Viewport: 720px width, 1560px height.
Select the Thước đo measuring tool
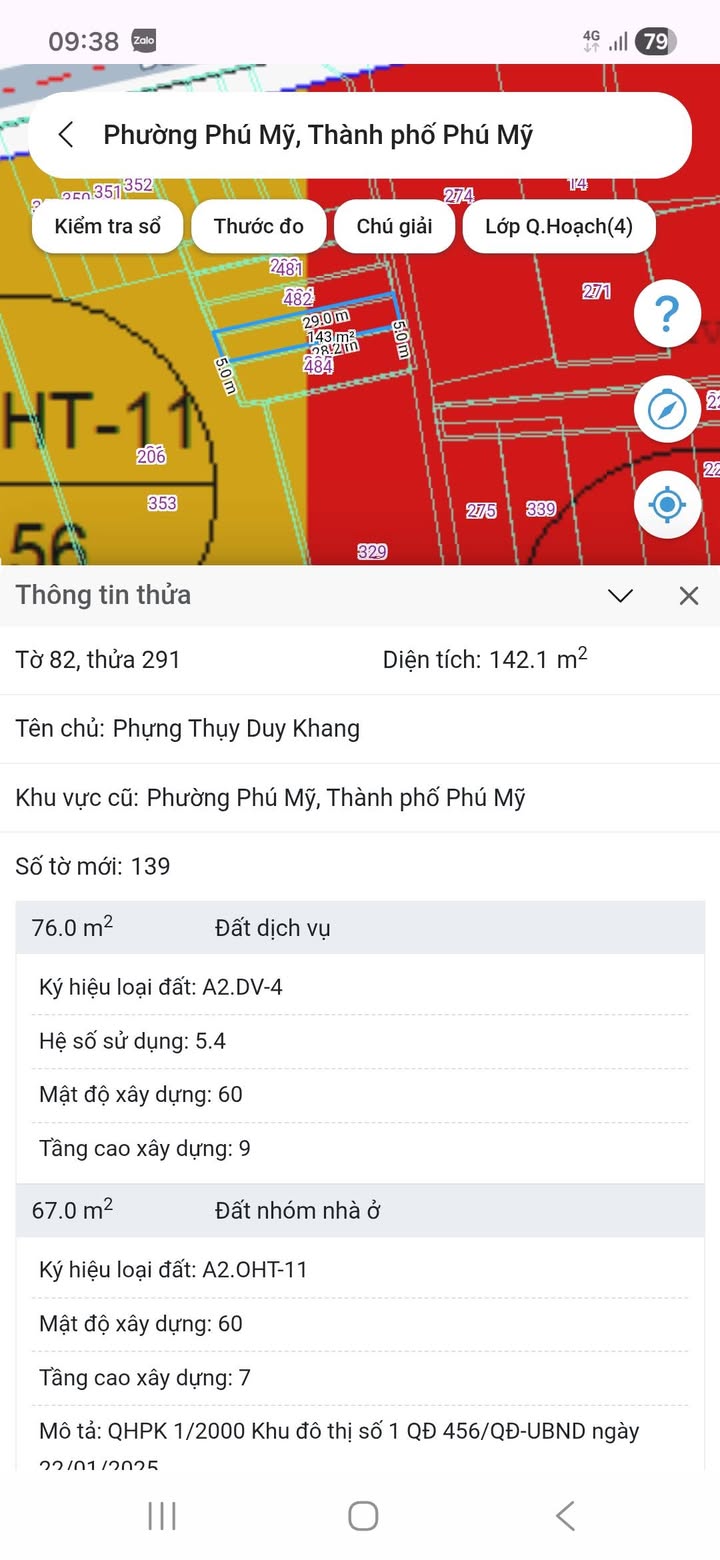point(259,226)
